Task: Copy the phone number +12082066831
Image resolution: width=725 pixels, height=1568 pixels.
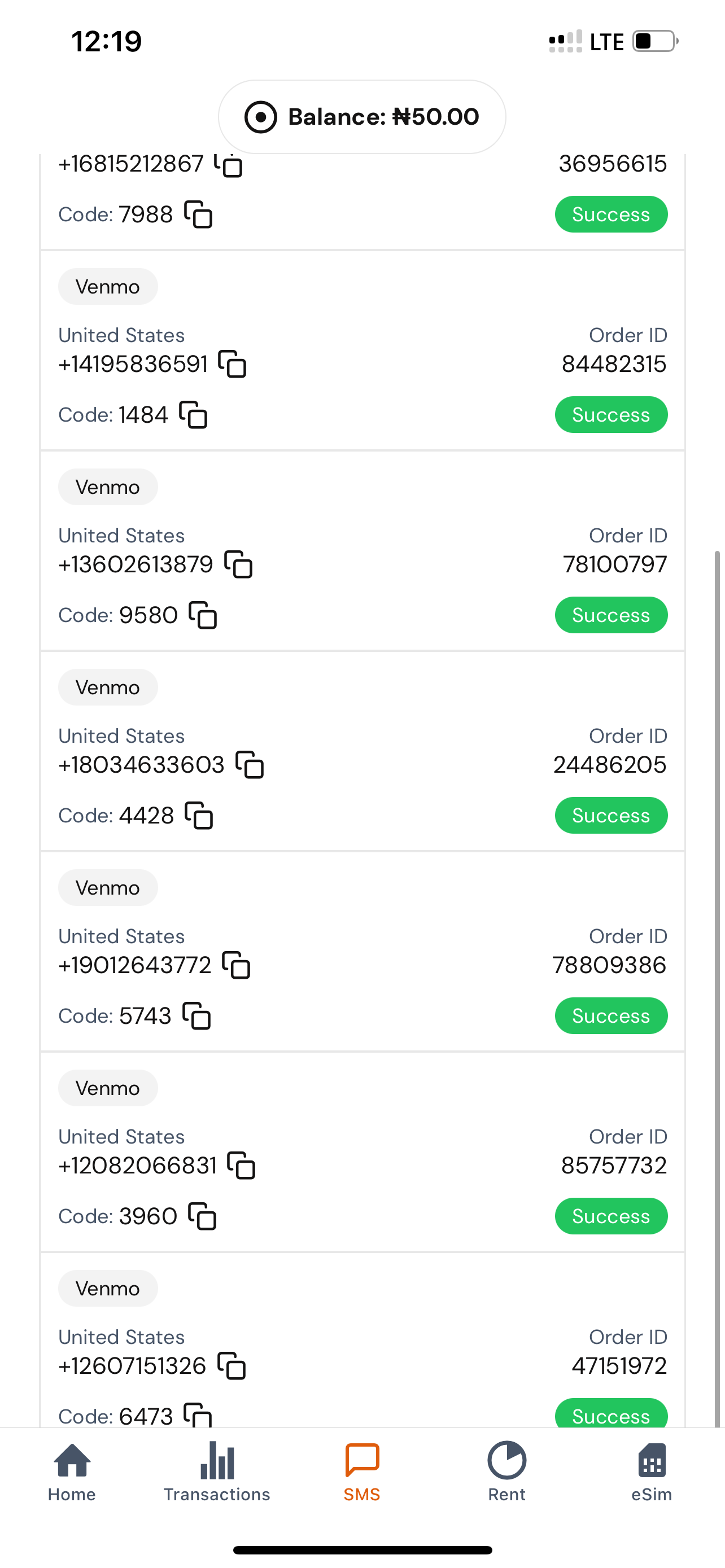Action: click(x=241, y=1165)
